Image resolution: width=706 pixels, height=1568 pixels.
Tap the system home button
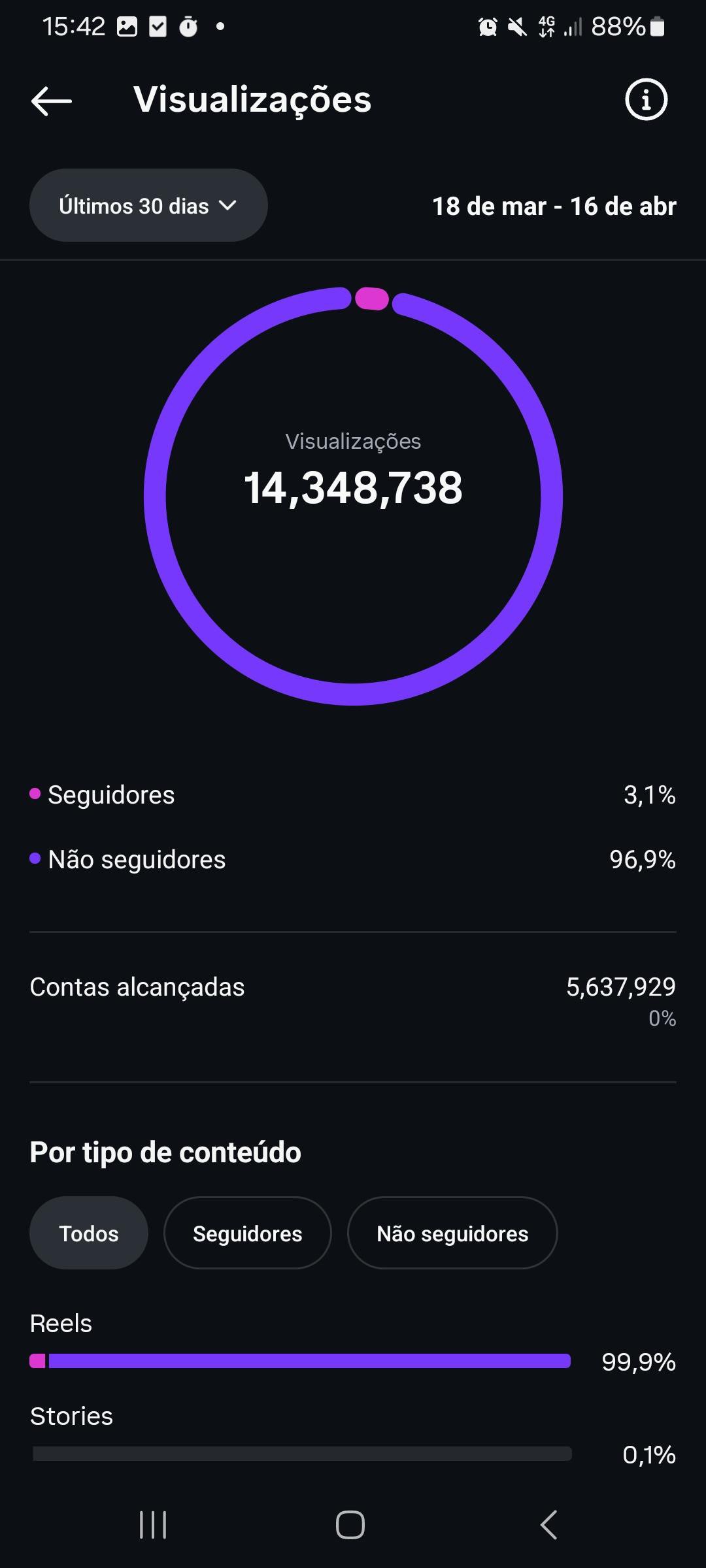[x=350, y=1525]
